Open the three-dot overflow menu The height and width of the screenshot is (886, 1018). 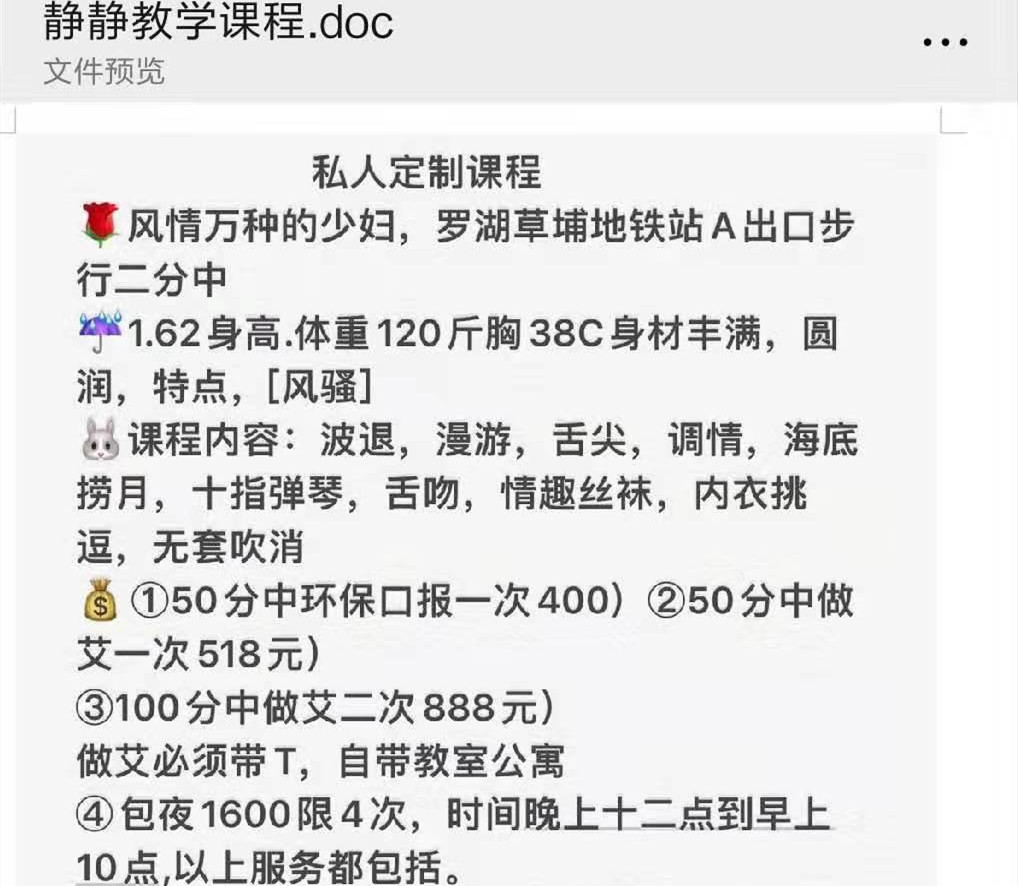tap(945, 43)
